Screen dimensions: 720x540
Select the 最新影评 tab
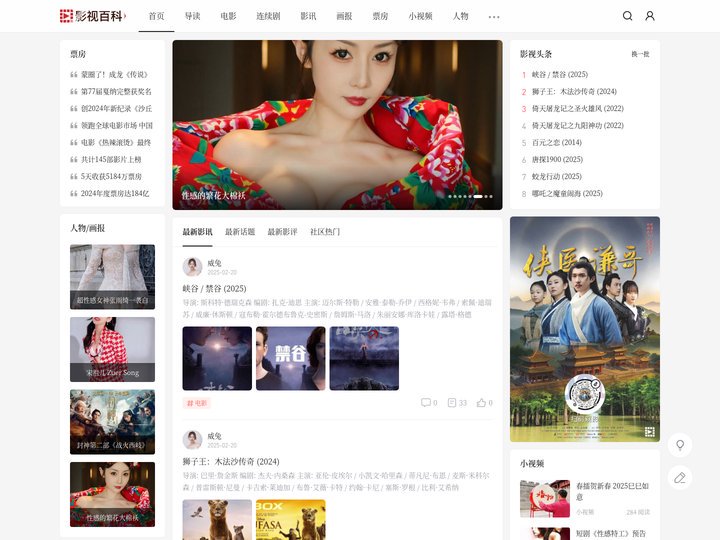tap(282, 232)
